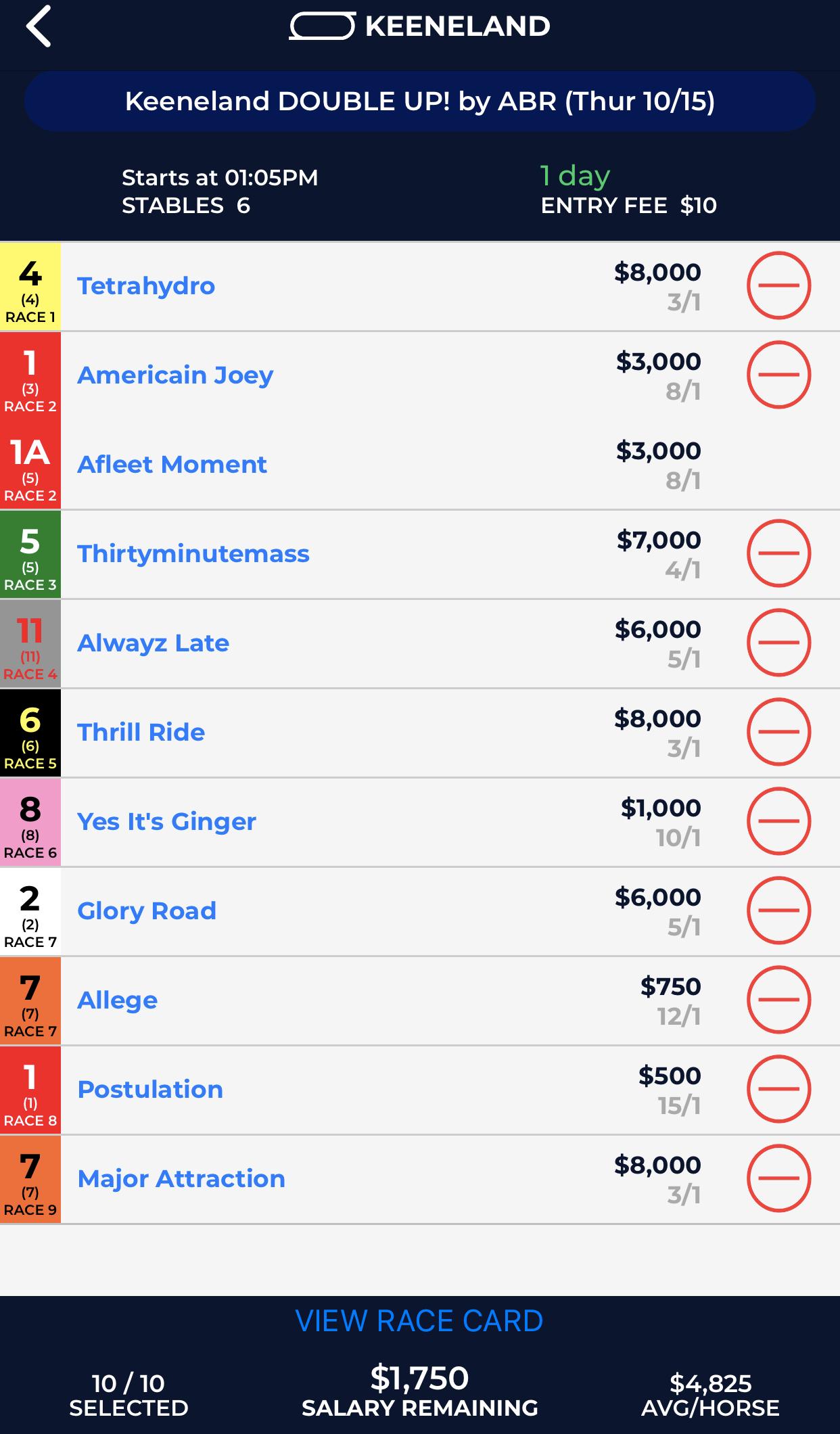
Task: Remove Yes It's Ginger from selection
Action: point(778,821)
